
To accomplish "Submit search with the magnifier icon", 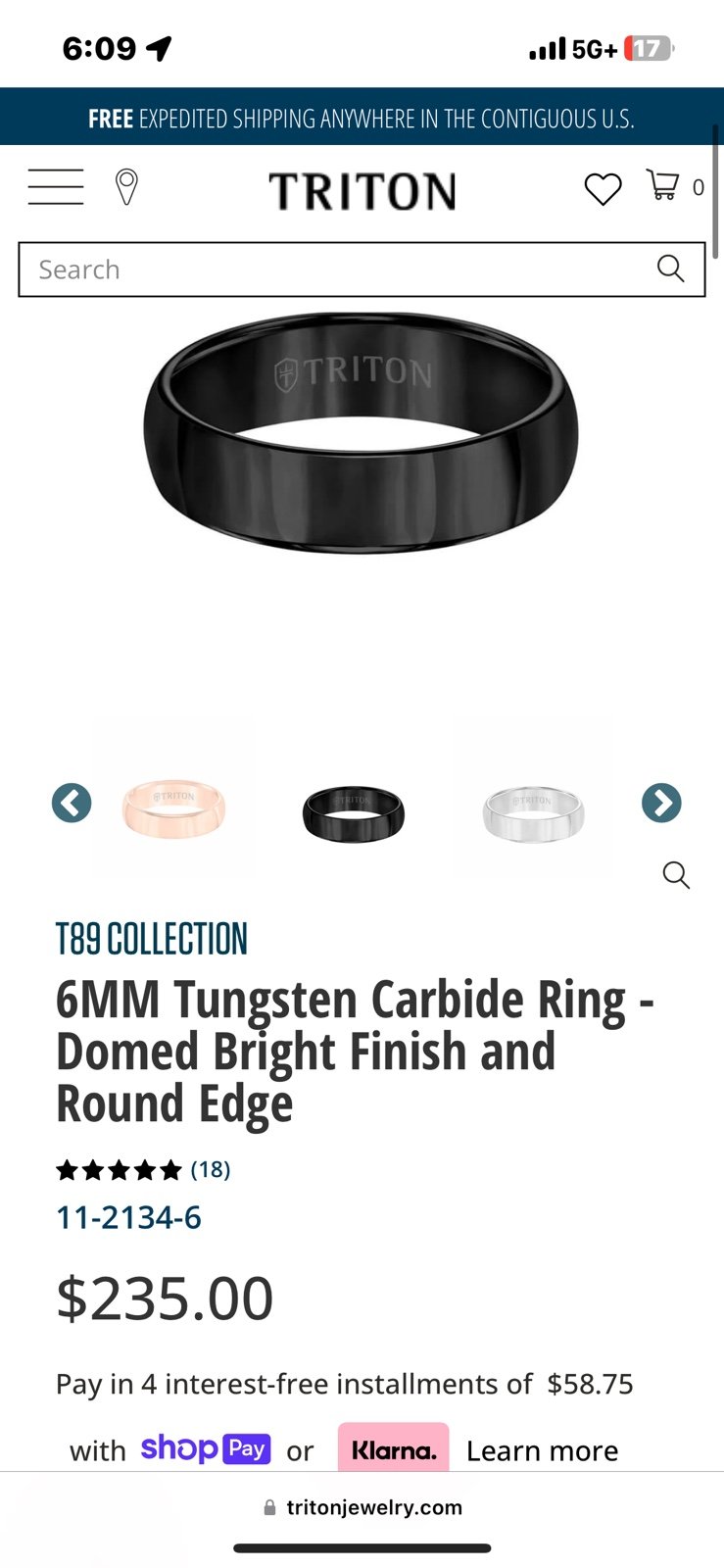I will pyautogui.click(x=670, y=269).
